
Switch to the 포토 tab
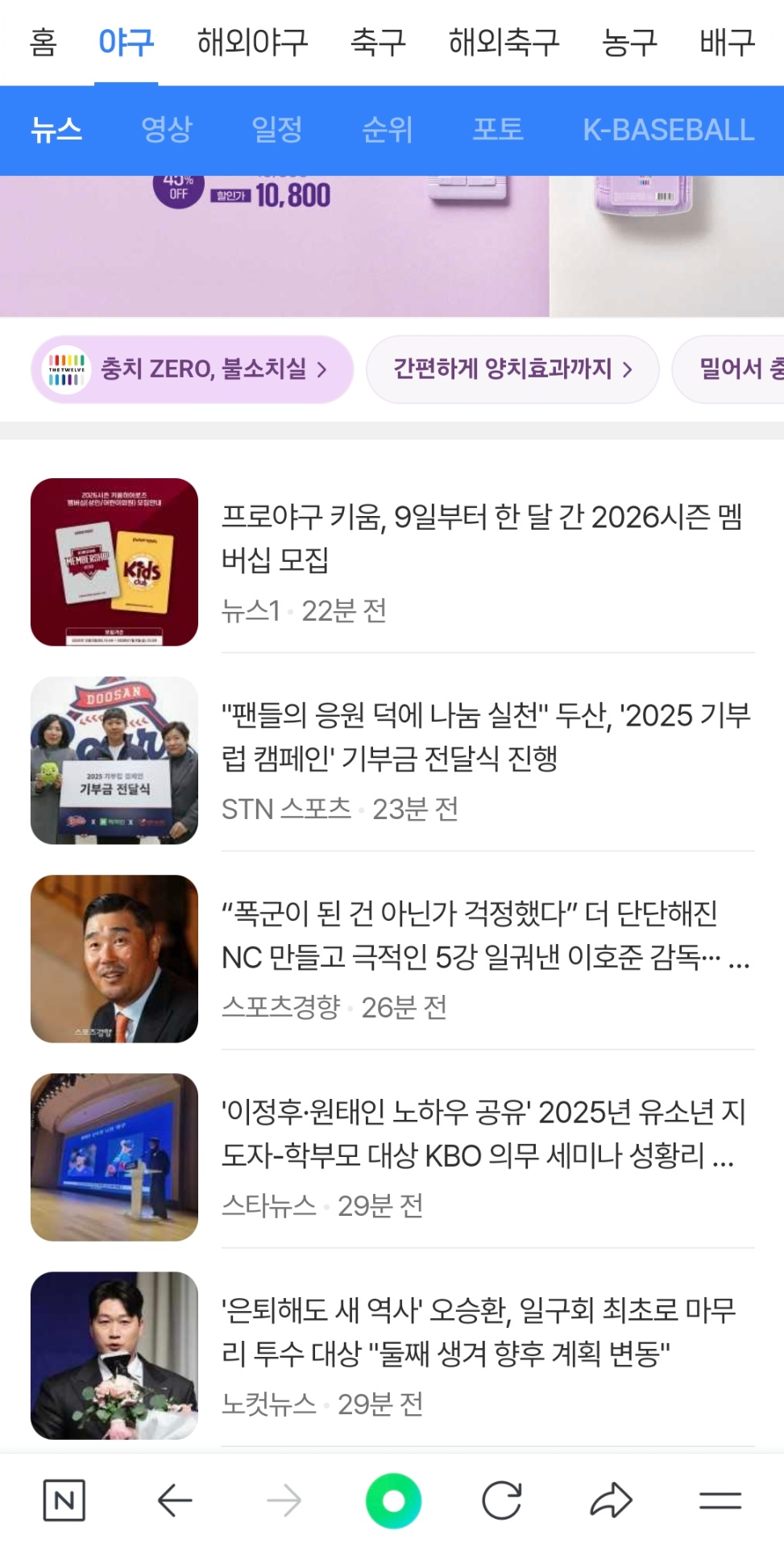498,130
